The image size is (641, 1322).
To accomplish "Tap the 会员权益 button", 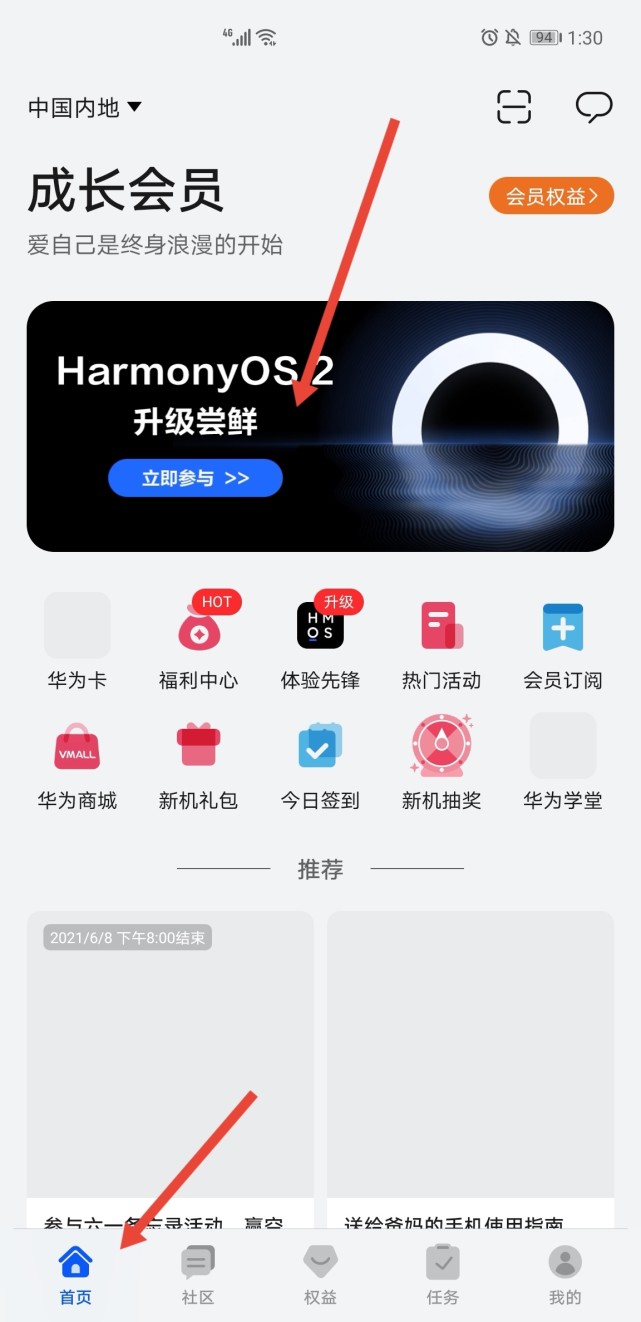I will [x=551, y=196].
